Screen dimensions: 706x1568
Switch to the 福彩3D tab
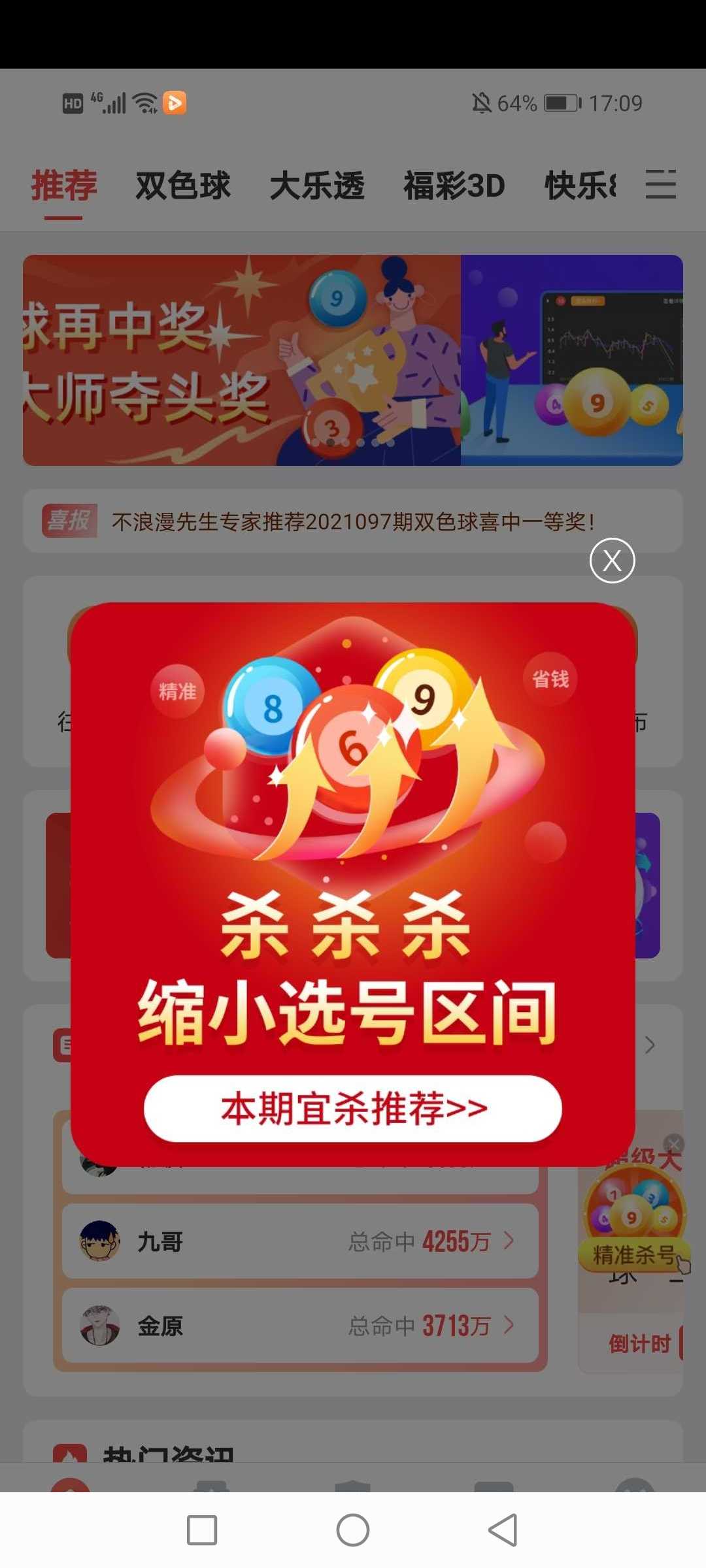click(454, 186)
